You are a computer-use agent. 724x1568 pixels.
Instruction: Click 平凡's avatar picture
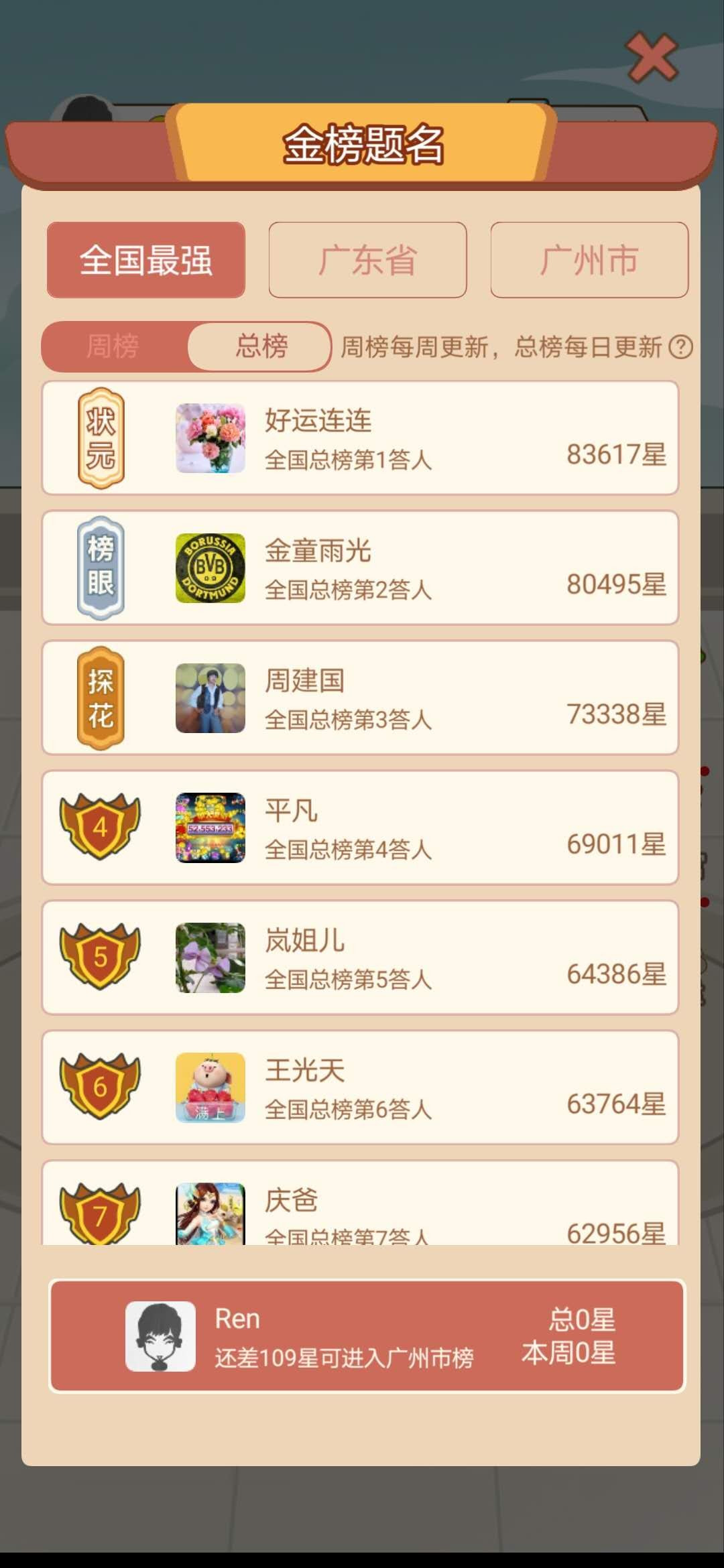(x=210, y=827)
